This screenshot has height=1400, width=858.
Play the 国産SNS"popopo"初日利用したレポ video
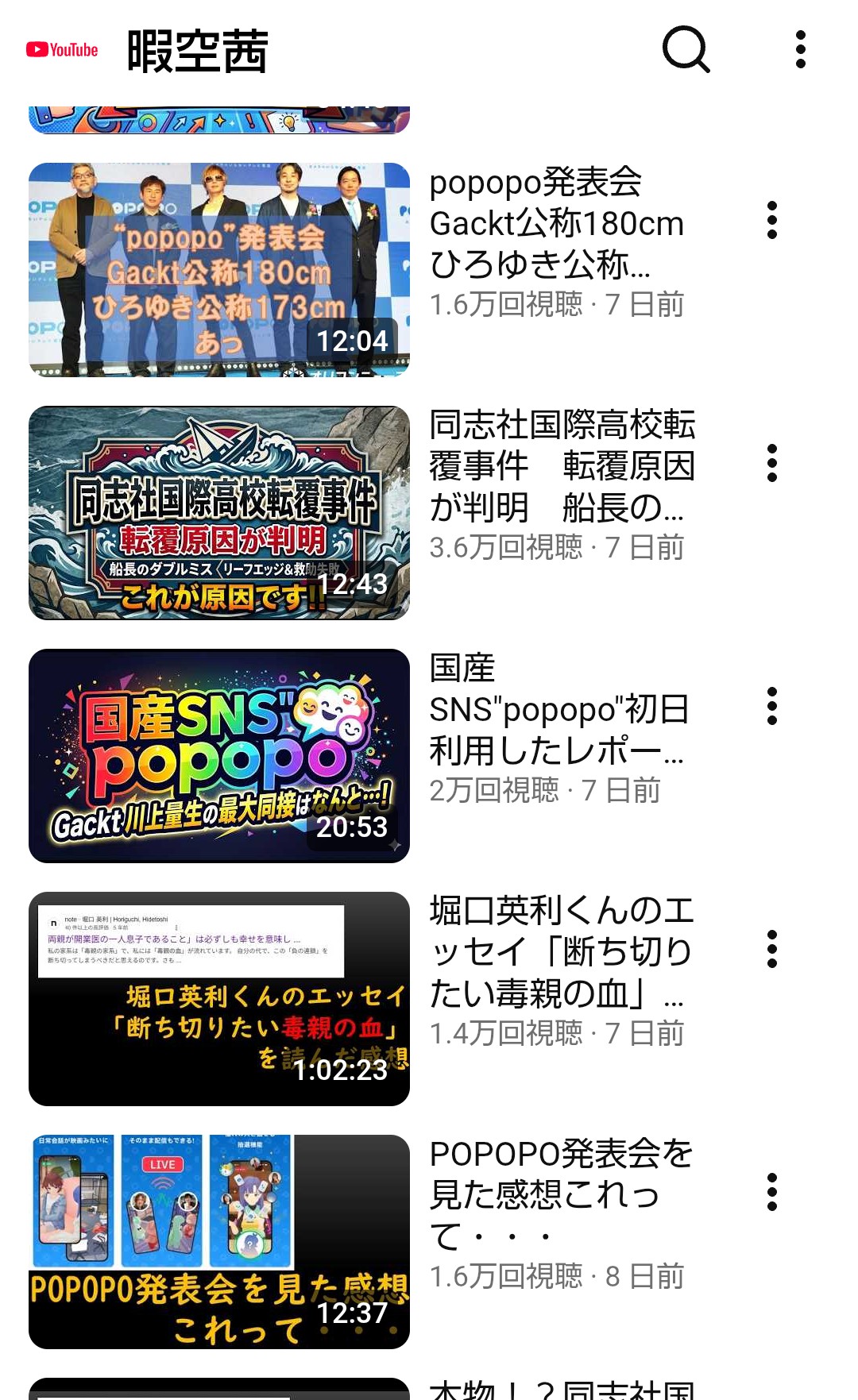click(x=219, y=756)
